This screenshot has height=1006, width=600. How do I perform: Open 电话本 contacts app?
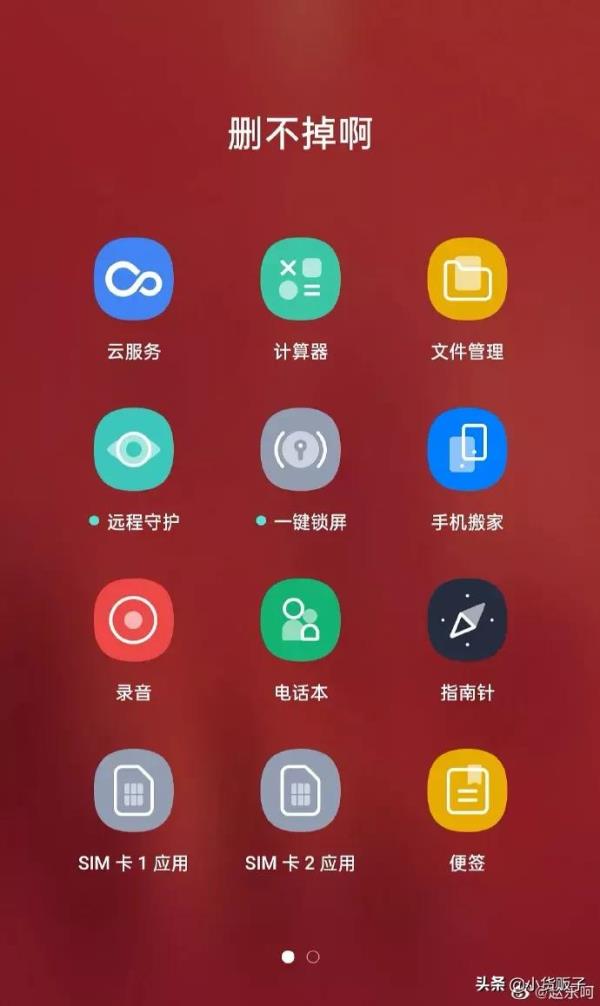click(x=300, y=619)
